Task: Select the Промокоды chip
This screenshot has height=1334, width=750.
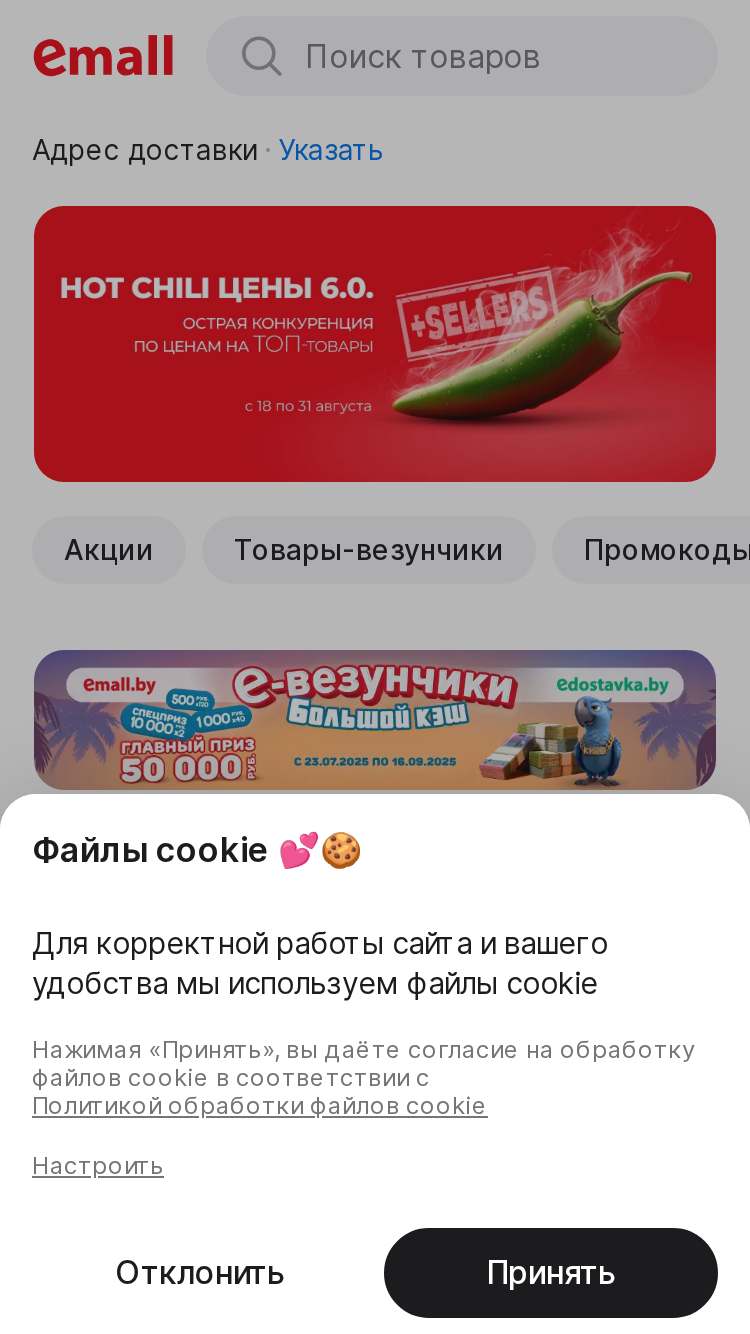Action: pos(651,550)
